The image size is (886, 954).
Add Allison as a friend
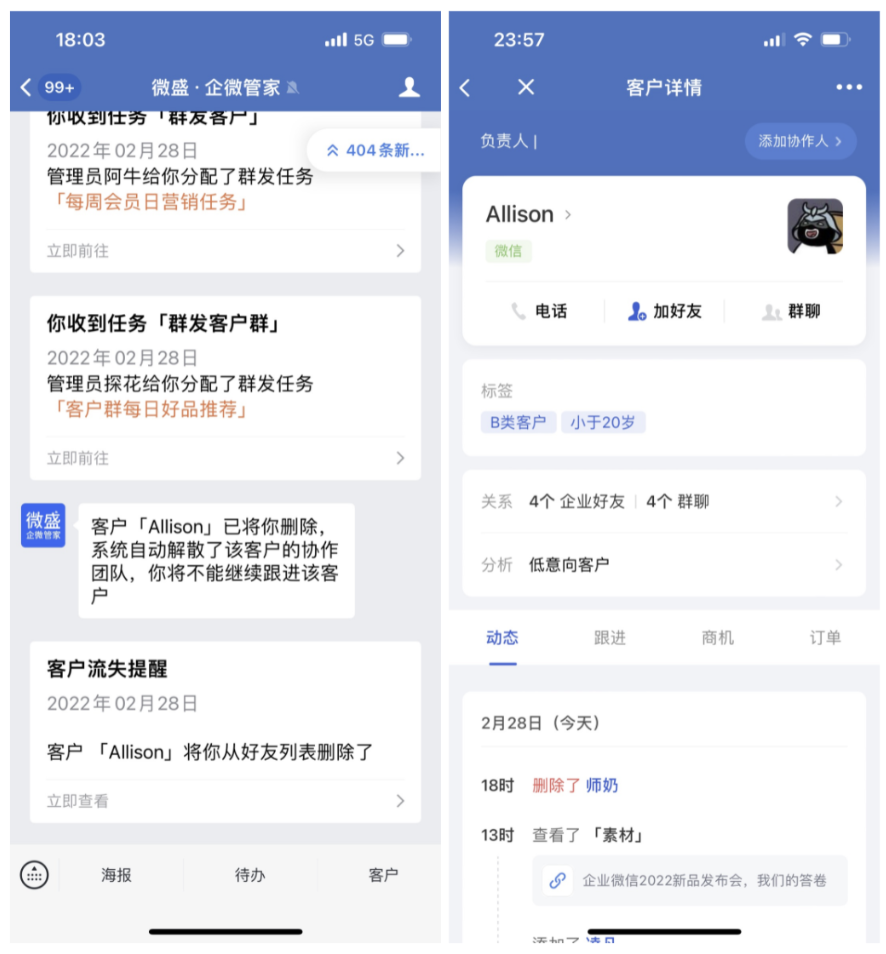click(665, 312)
